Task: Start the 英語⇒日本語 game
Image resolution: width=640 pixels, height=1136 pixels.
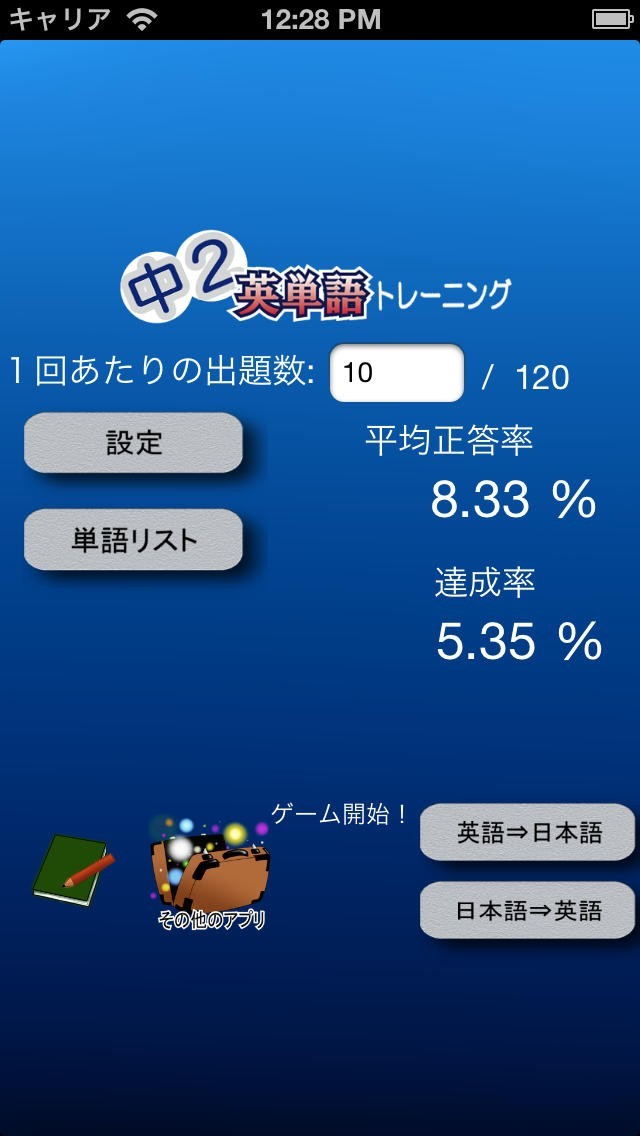Action: (x=528, y=832)
